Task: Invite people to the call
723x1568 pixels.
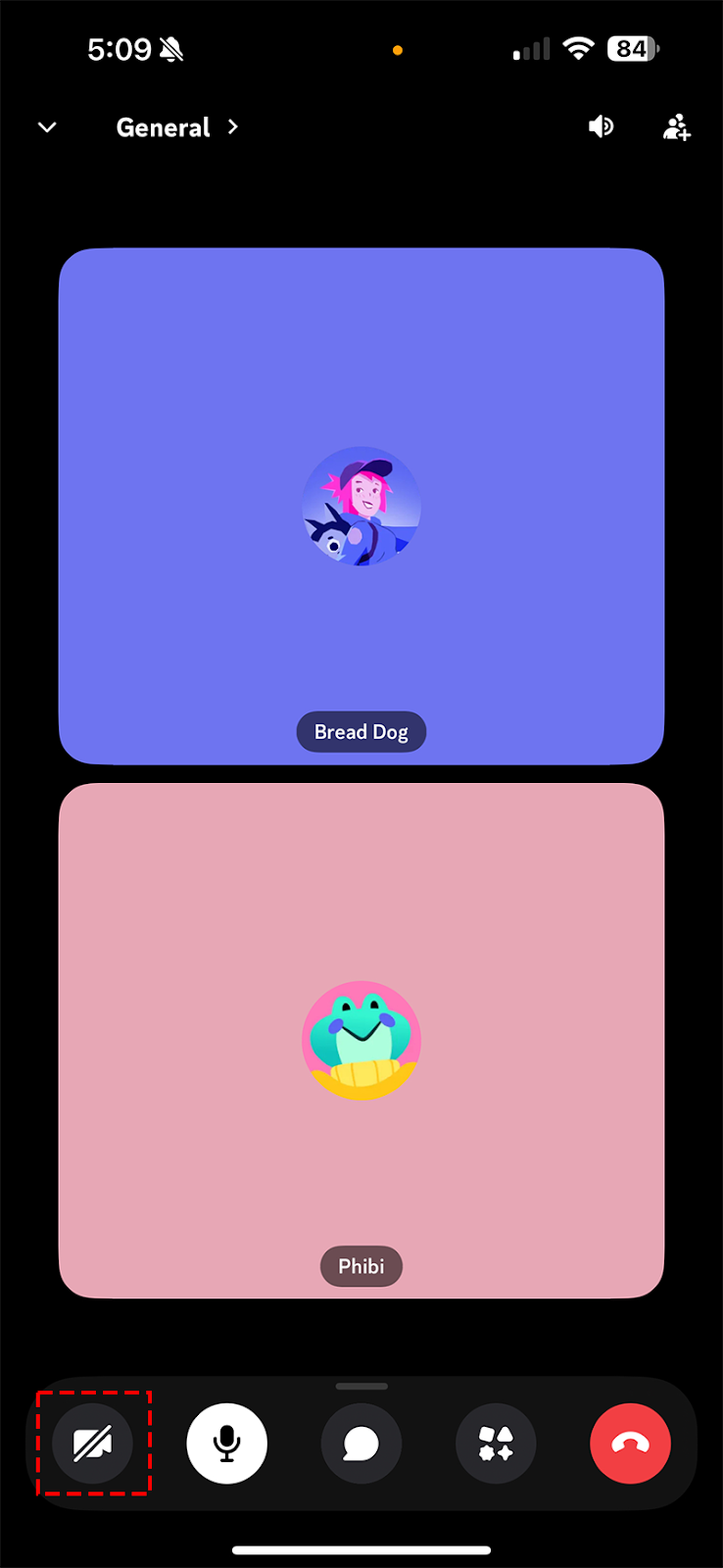Action: pyautogui.click(x=676, y=127)
